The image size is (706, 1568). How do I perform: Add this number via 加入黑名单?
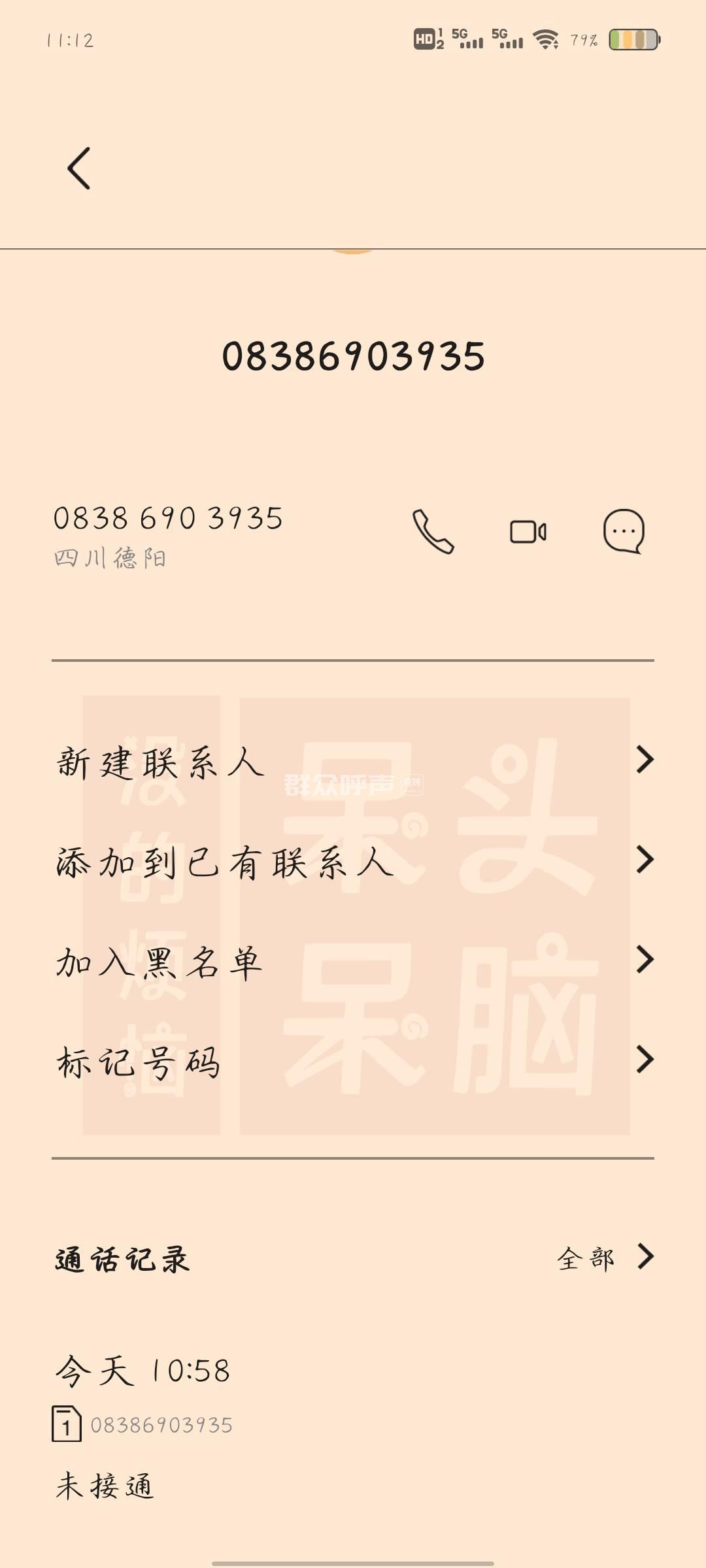[x=353, y=961]
